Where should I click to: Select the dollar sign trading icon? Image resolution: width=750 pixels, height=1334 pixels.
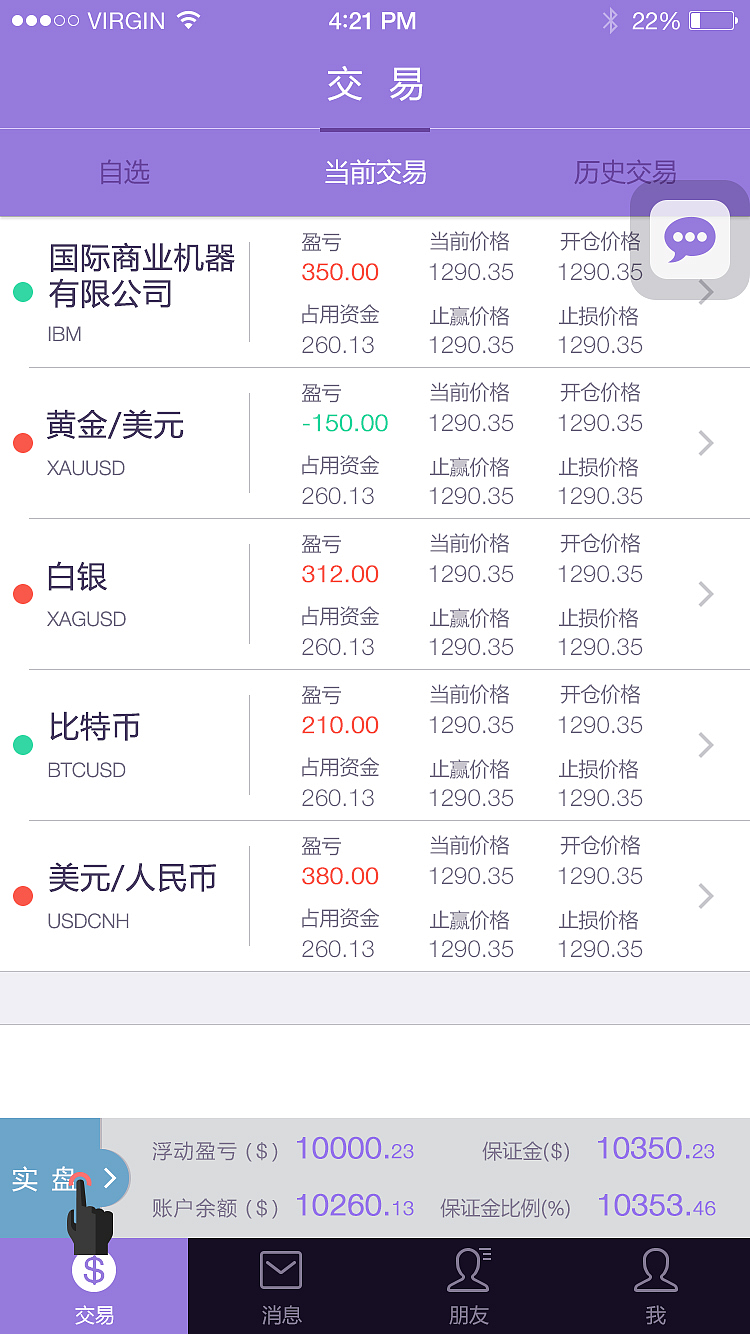coord(93,1272)
